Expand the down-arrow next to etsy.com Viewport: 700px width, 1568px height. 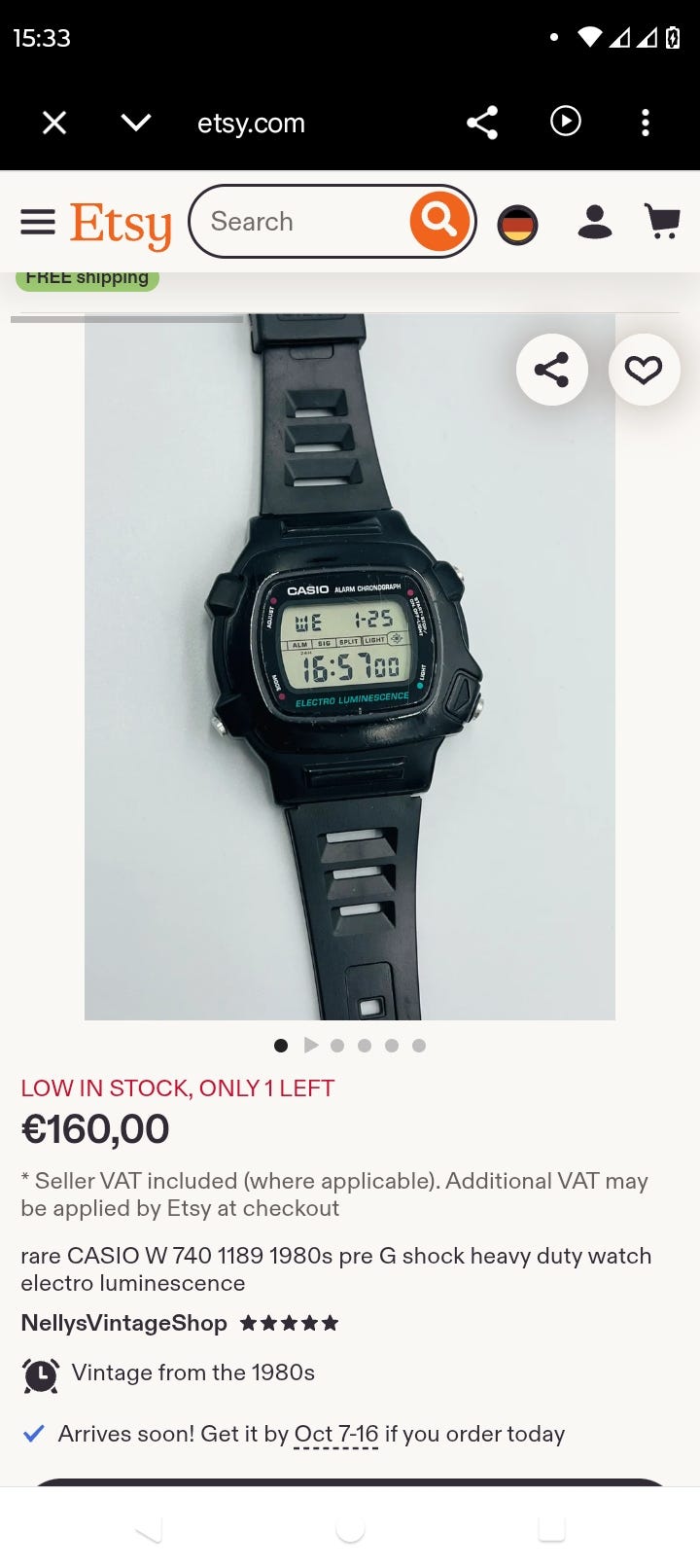click(135, 123)
